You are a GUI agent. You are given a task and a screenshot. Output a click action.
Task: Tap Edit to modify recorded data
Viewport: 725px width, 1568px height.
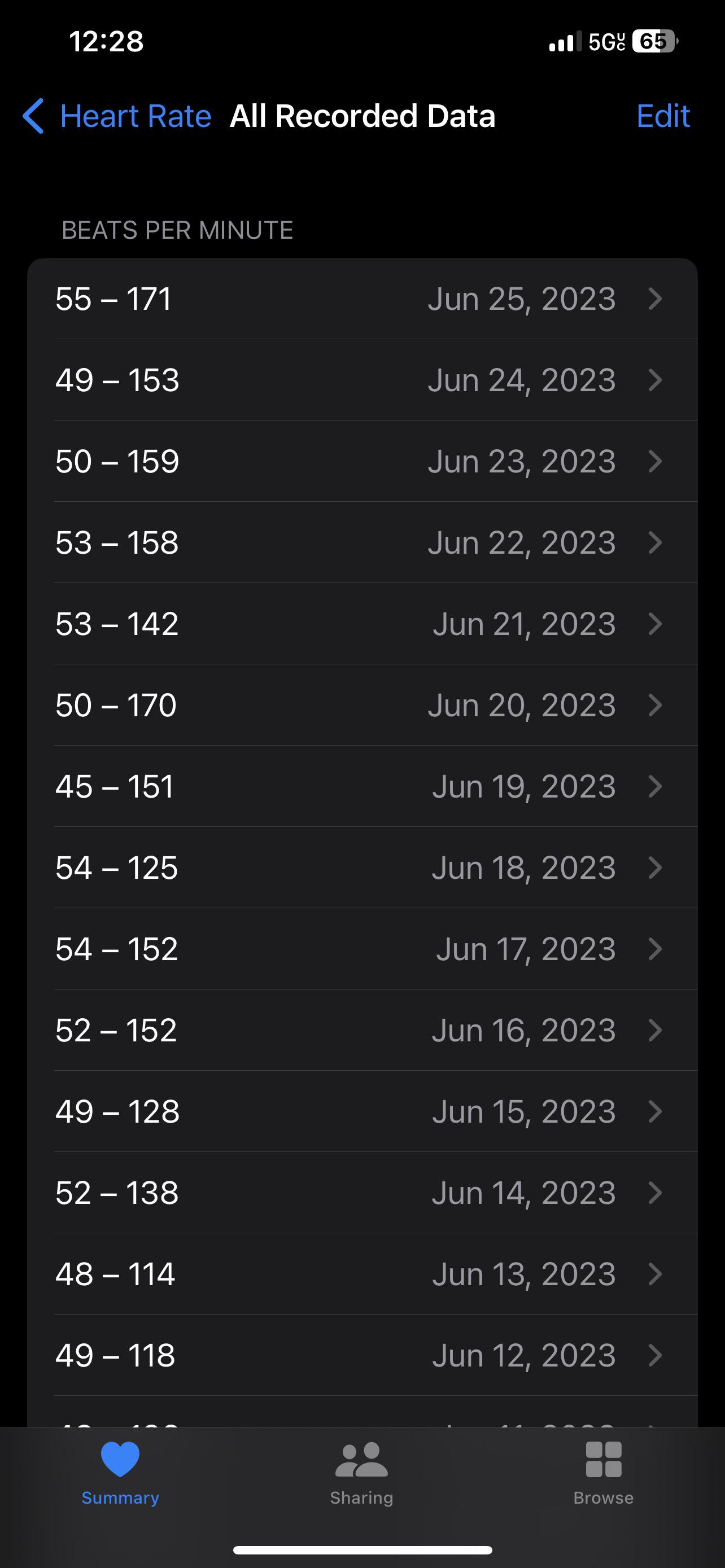[663, 116]
